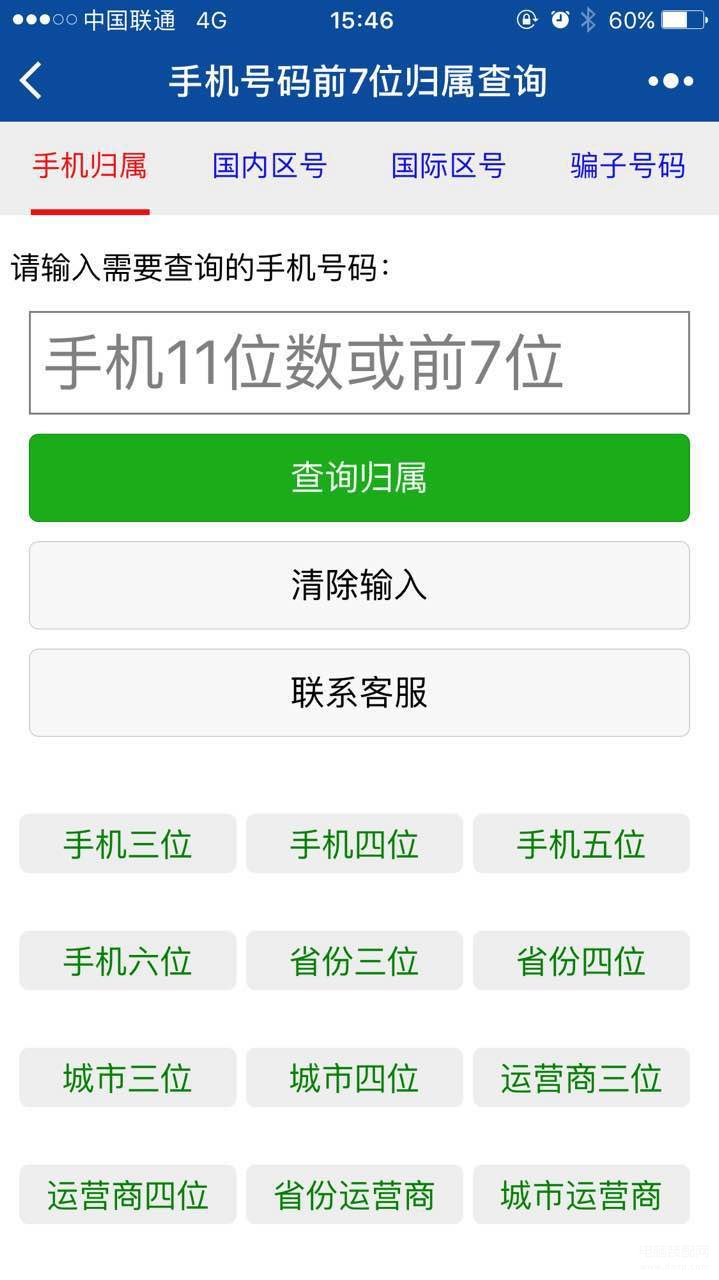Switch to the 国际区号 tab

tap(448, 166)
